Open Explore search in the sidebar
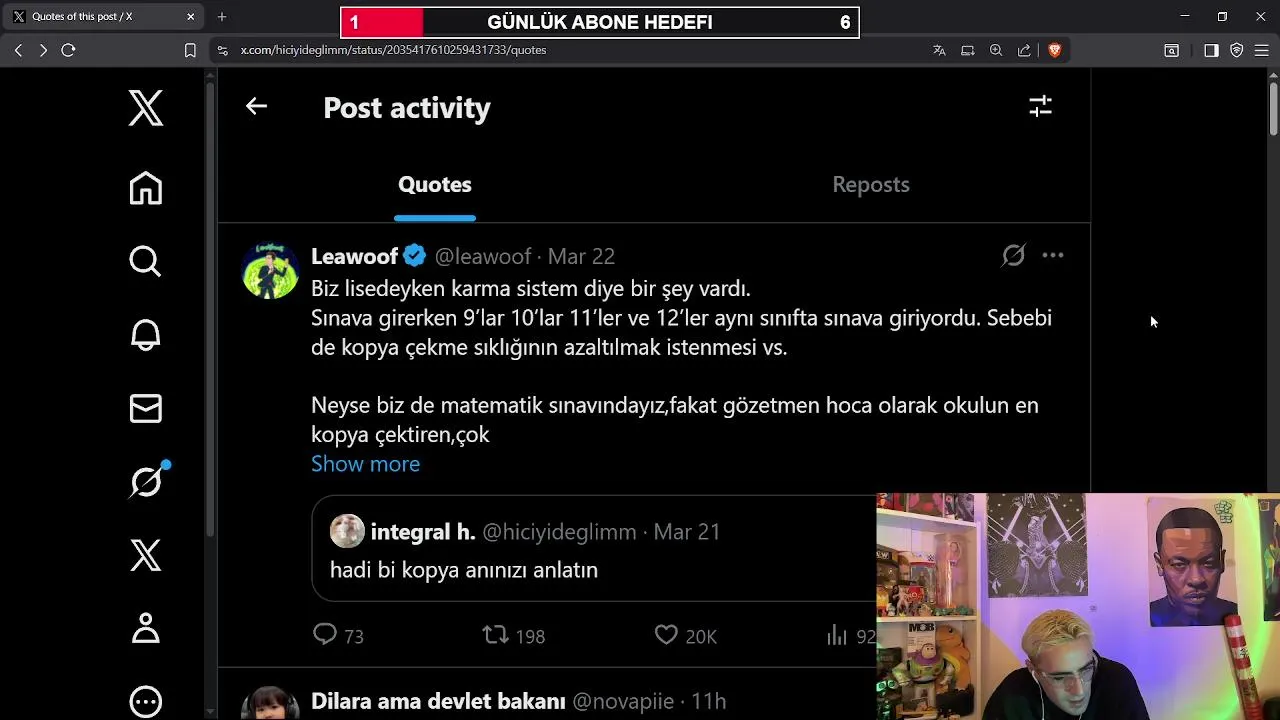Screen dimensions: 1280x720 point(146,261)
